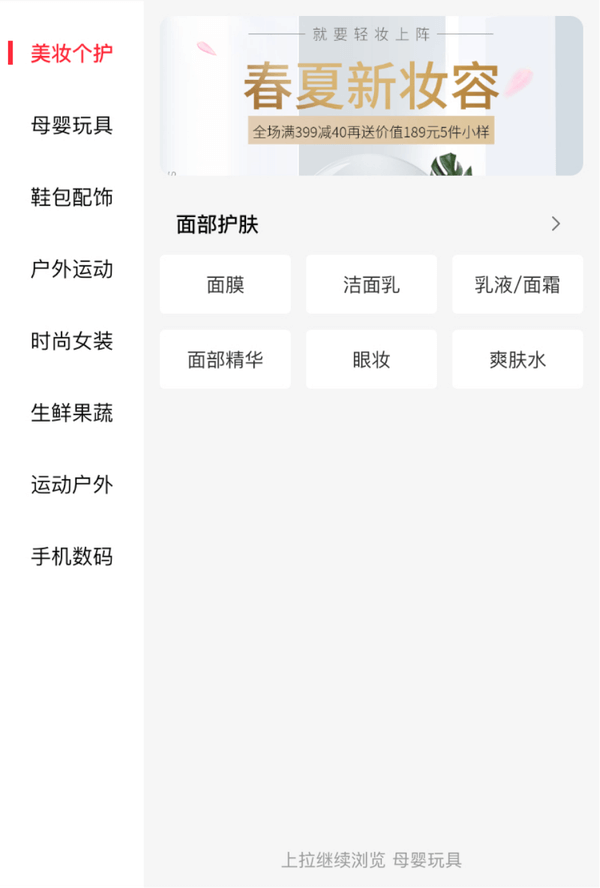Switch to the 运动户外 category
This screenshot has width=600, height=888.
point(72,486)
